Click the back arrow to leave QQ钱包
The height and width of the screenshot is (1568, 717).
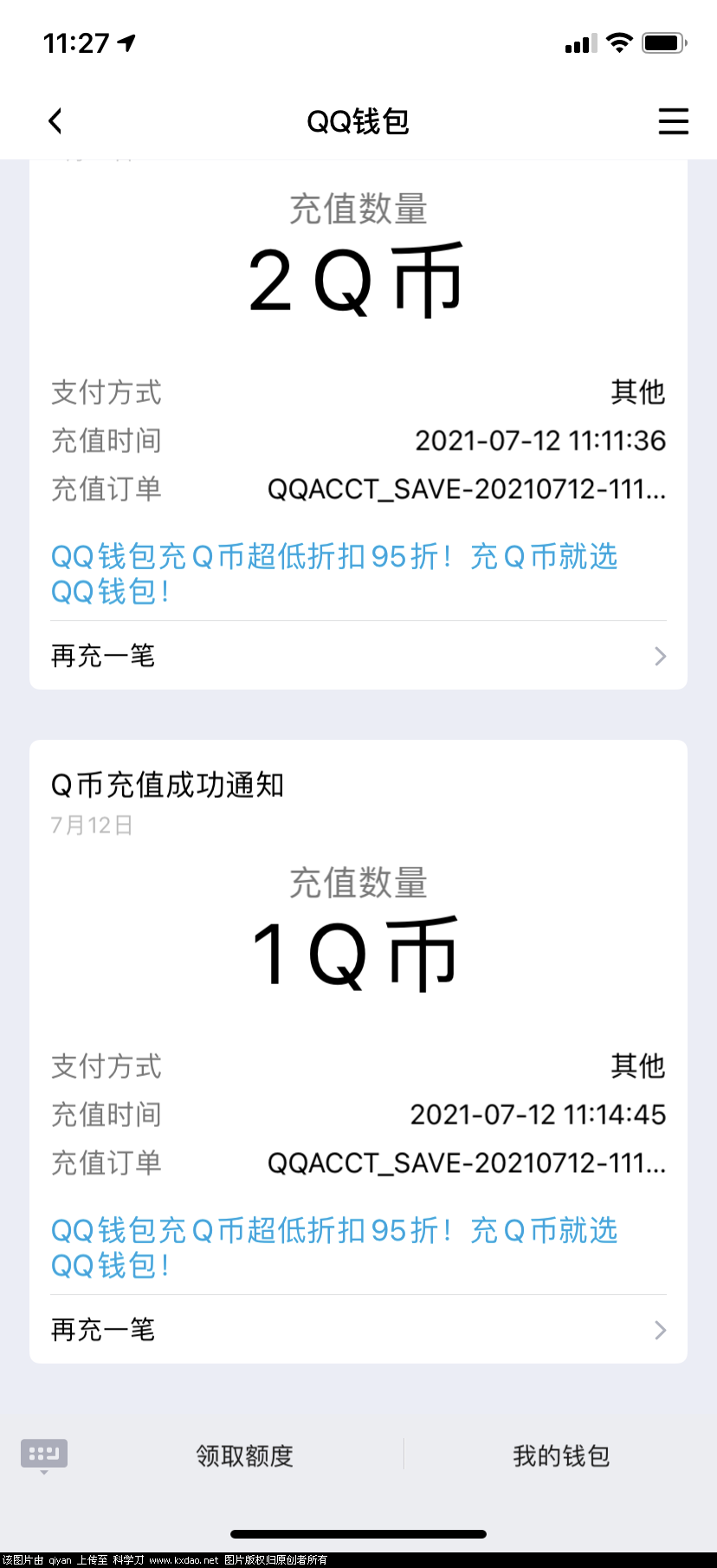pos(55,121)
